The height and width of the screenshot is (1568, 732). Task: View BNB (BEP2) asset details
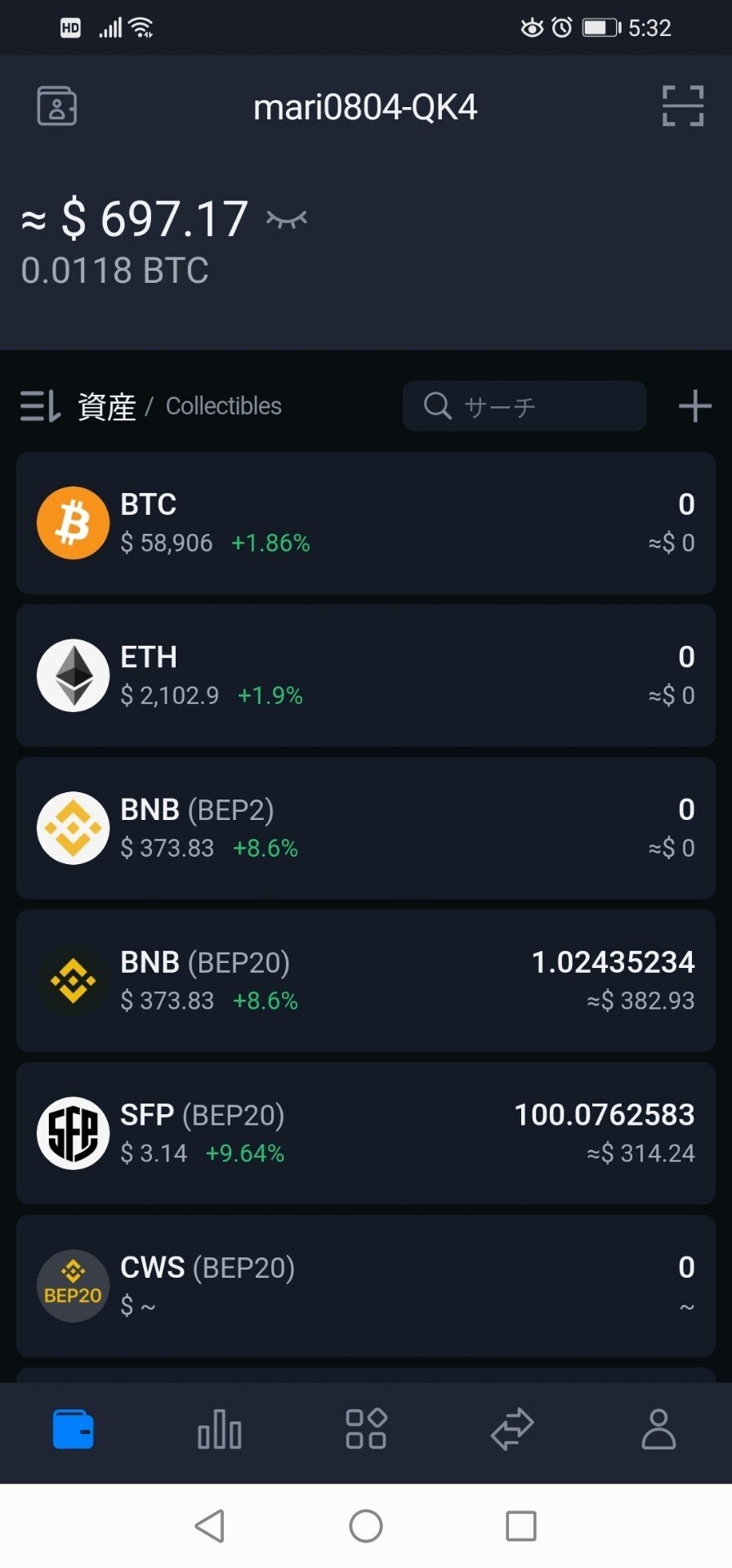(366, 828)
